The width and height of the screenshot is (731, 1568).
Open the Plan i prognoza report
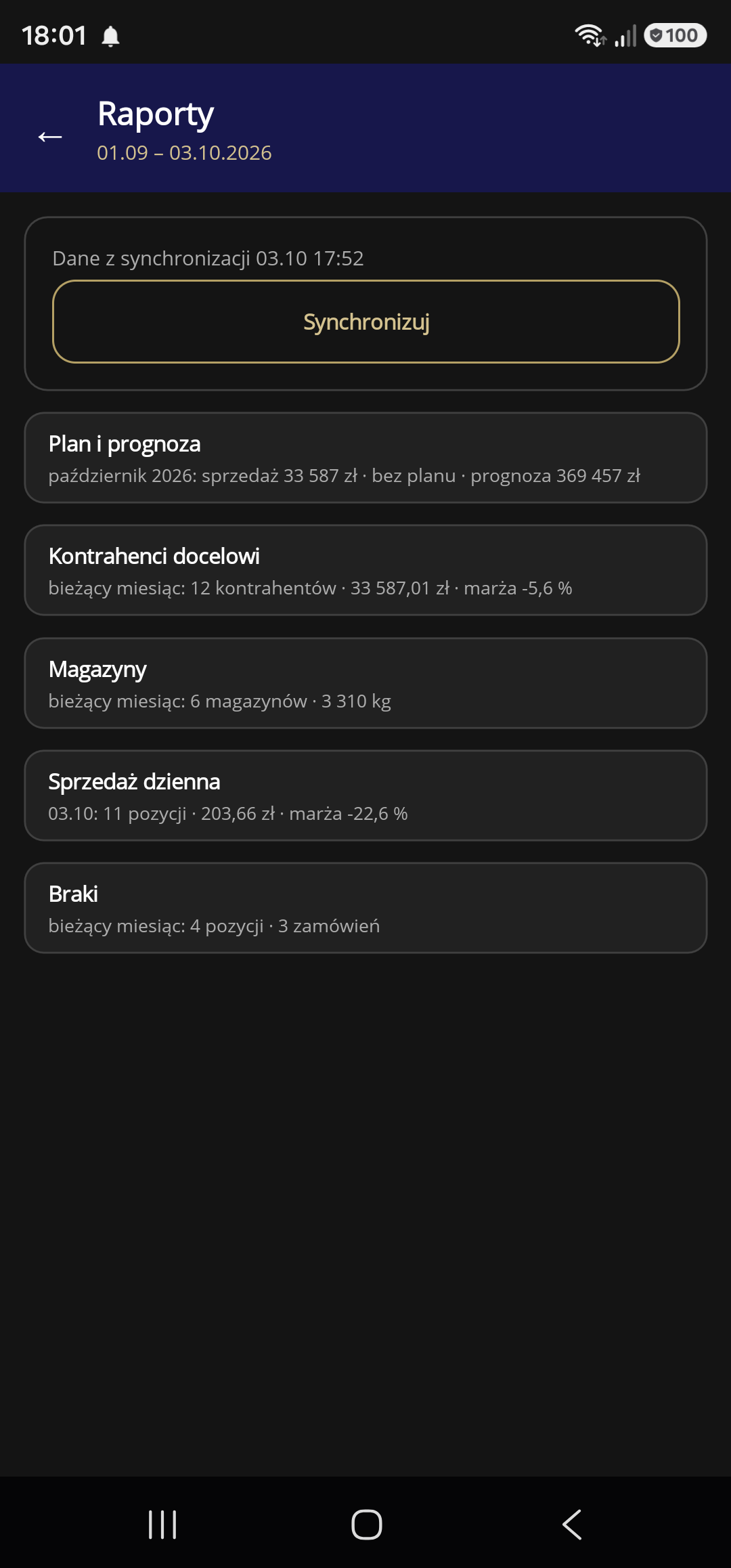click(x=366, y=458)
